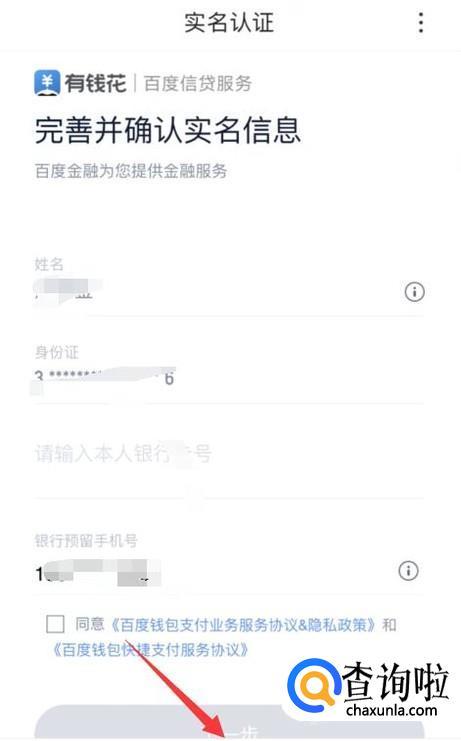Viewport: 461px width, 741px height.
Task: Open 百度钱包快捷支付服务协议 link
Action: [150, 650]
